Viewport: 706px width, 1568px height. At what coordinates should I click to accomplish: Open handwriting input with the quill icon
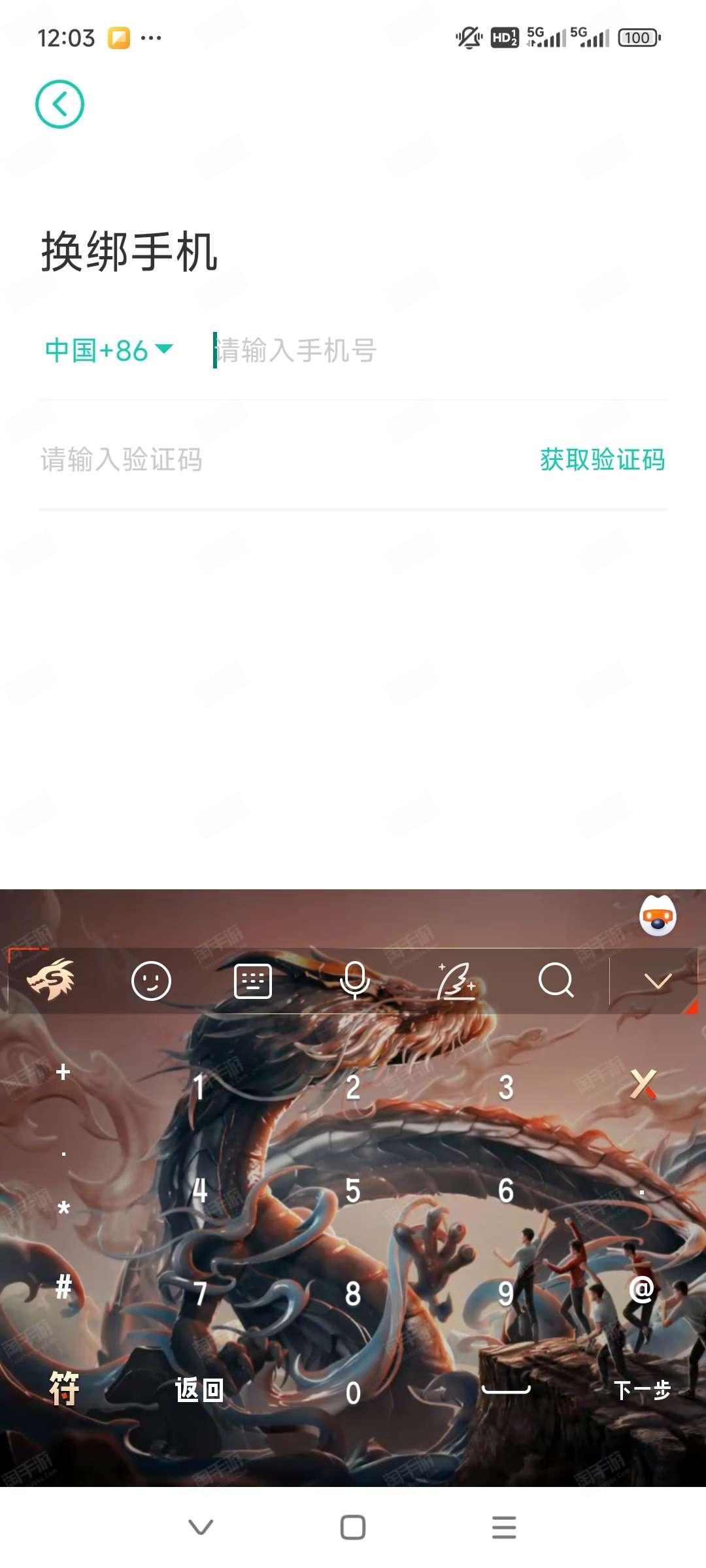[x=456, y=981]
